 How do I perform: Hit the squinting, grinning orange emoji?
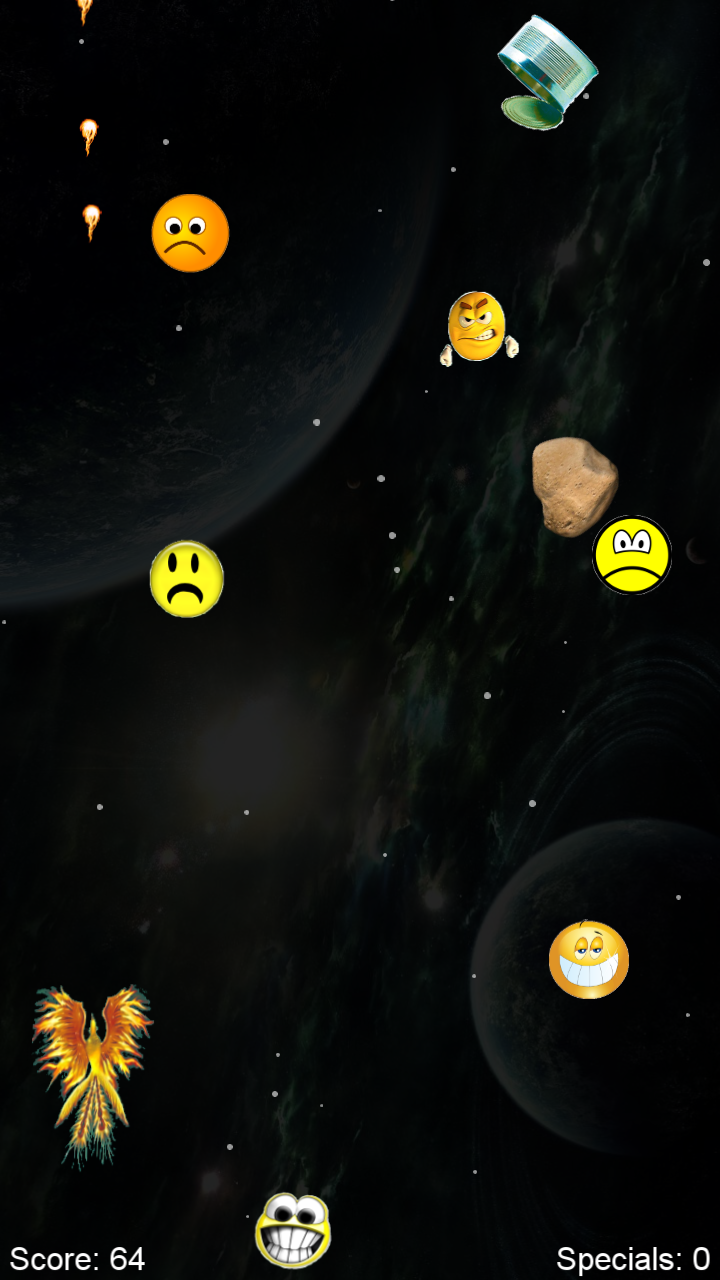[589, 960]
